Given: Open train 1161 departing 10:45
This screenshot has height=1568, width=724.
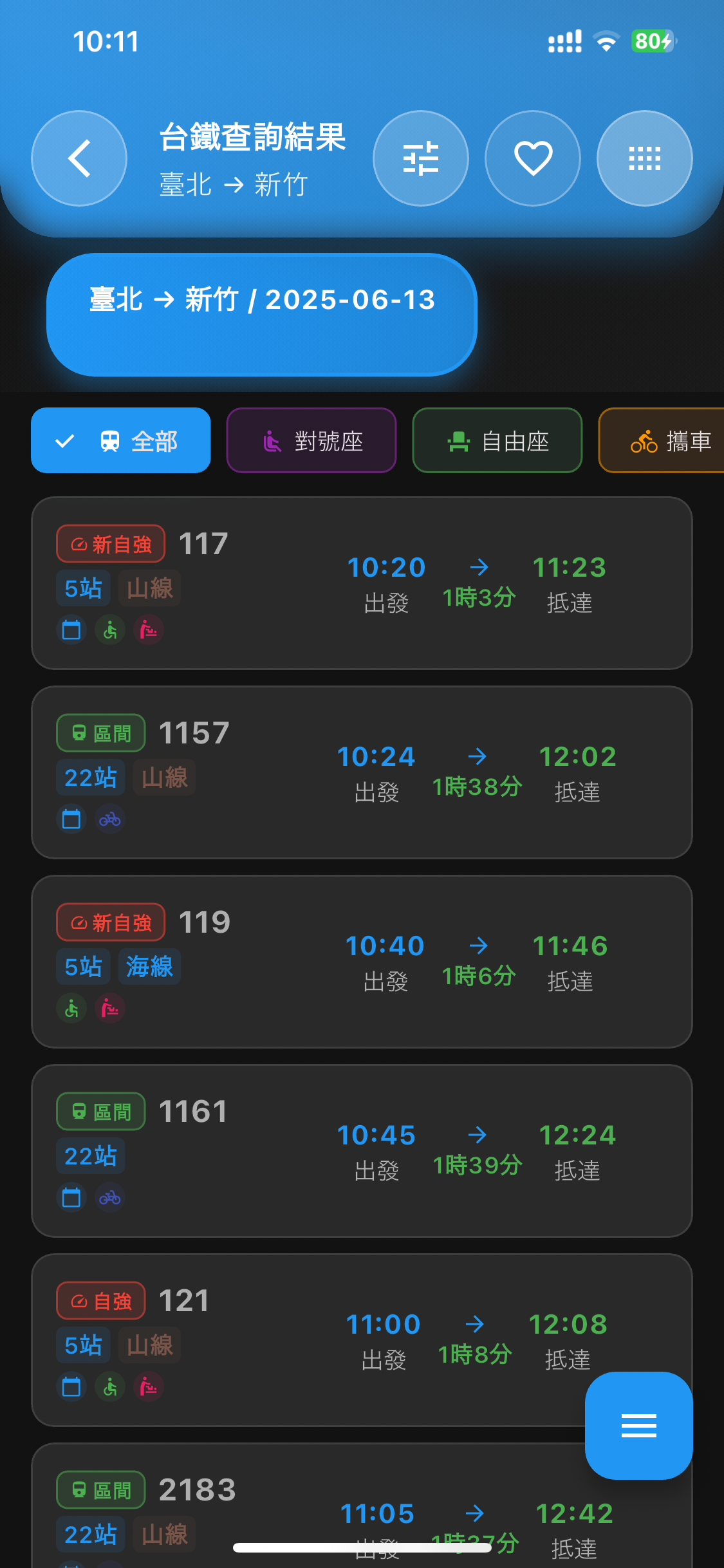Looking at the screenshot, I should 362,1151.
